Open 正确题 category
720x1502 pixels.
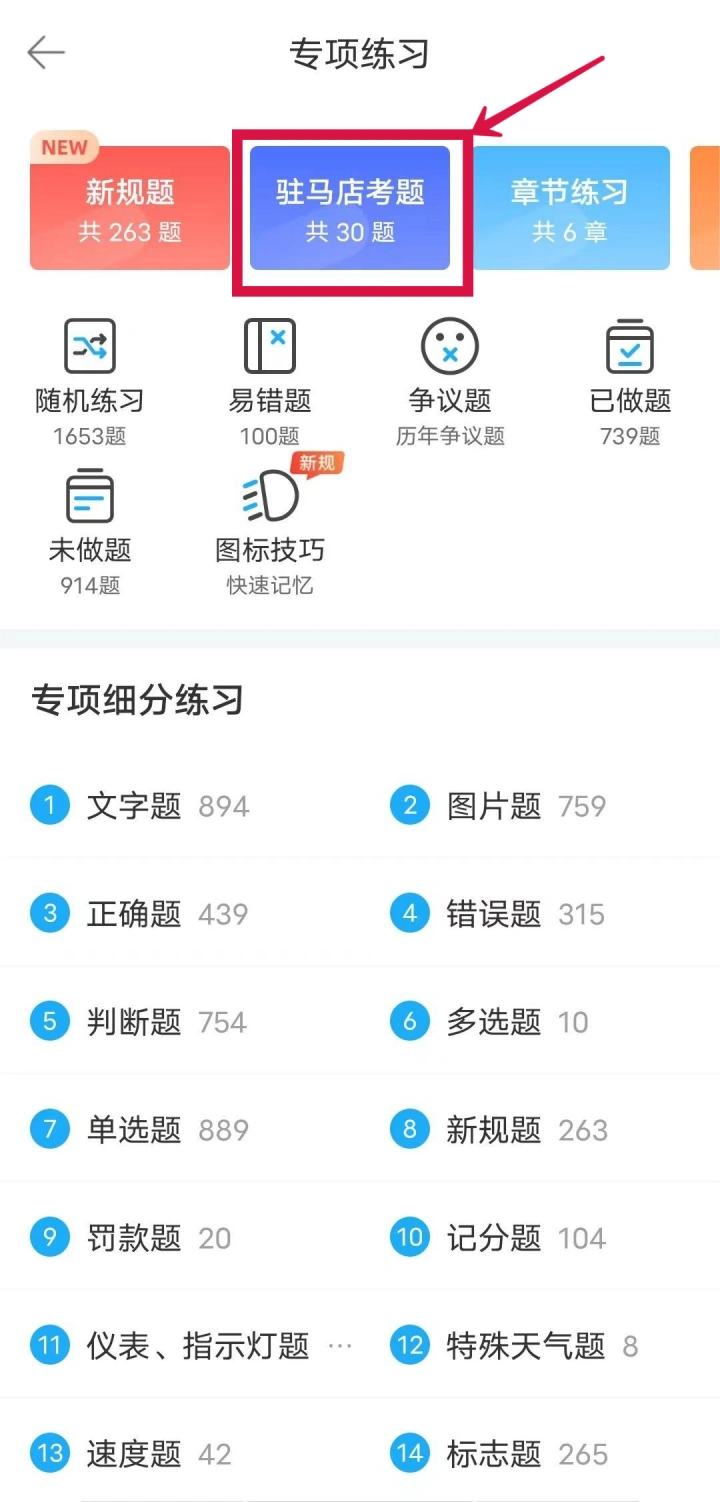tap(139, 913)
